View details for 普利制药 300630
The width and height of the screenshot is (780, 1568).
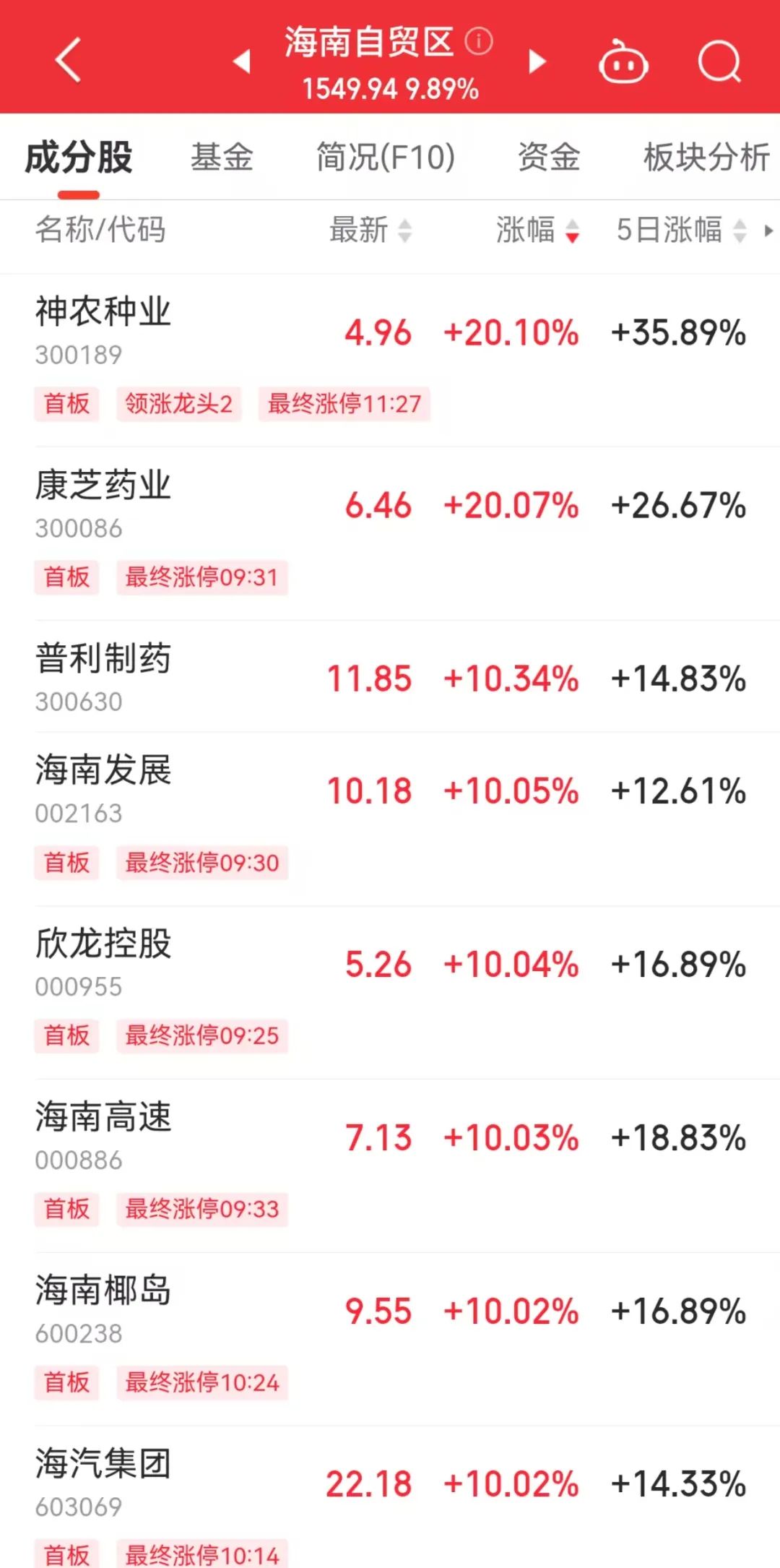click(103, 676)
